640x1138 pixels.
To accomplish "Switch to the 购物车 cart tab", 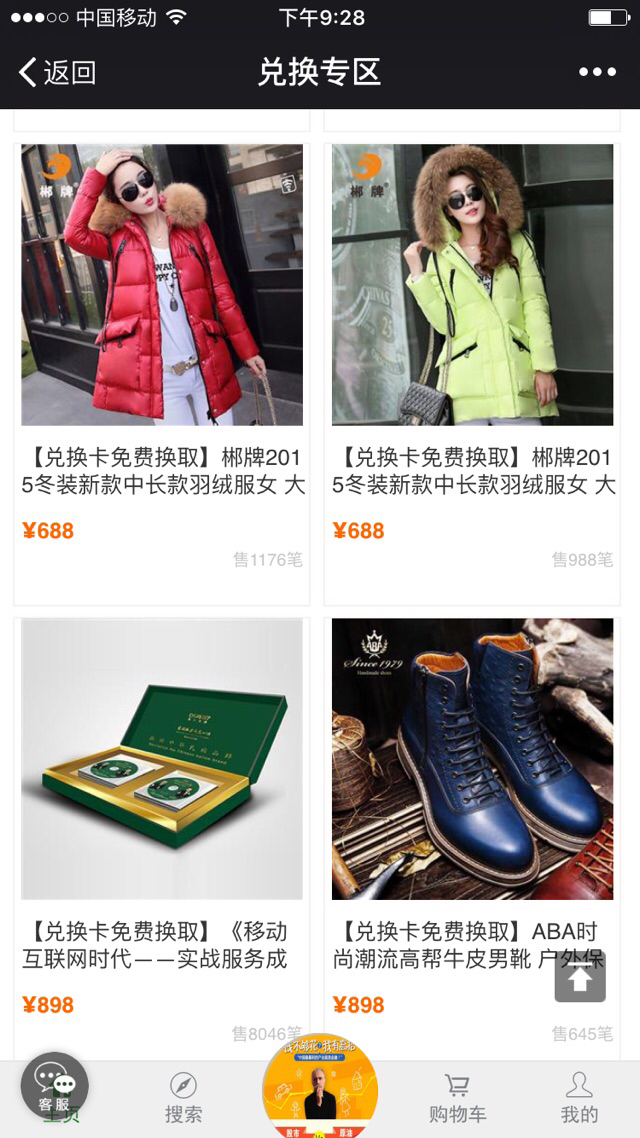I will (x=457, y=1099).
